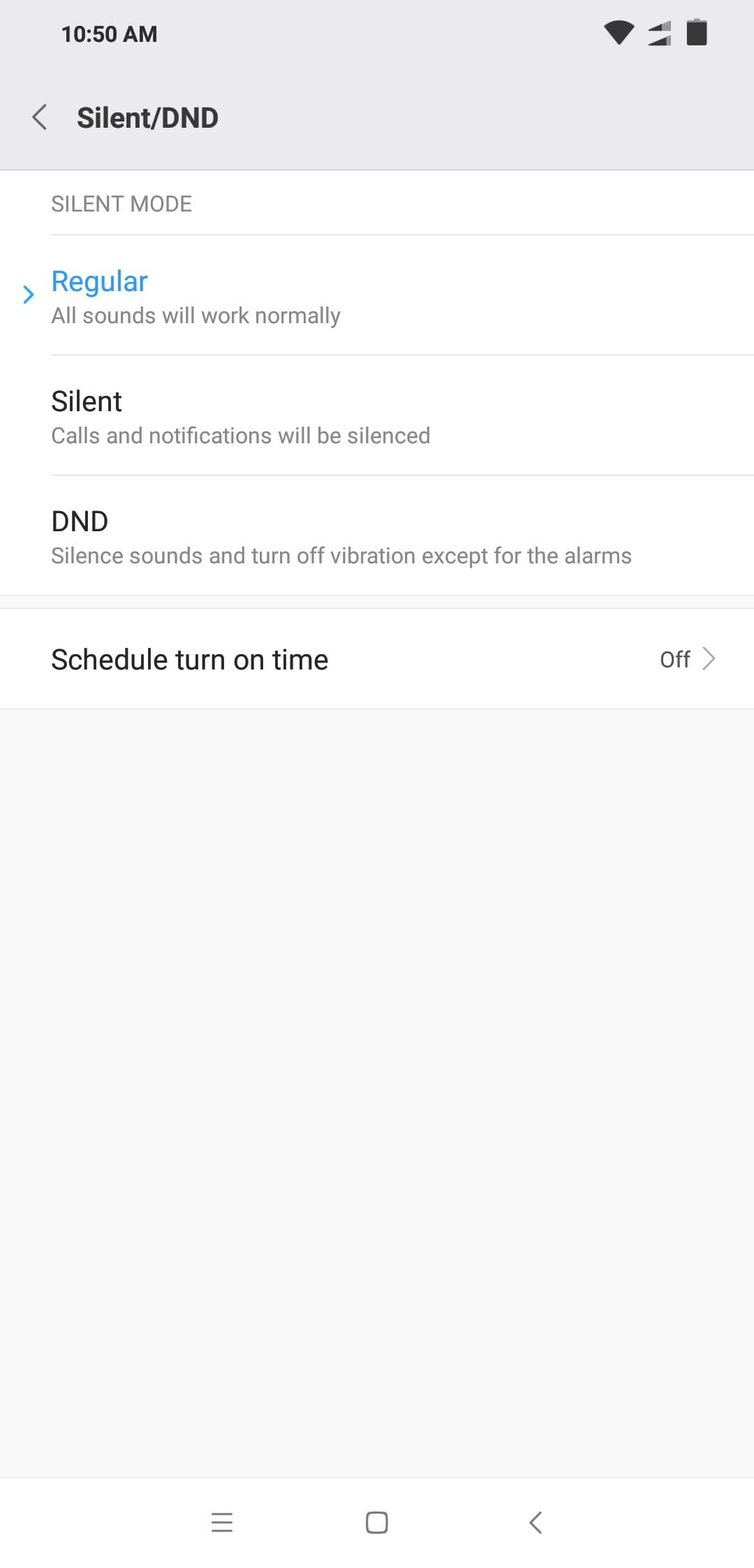The image size is (754, 1568).
Task: Enable DND mode
Action: pos(377,535)
